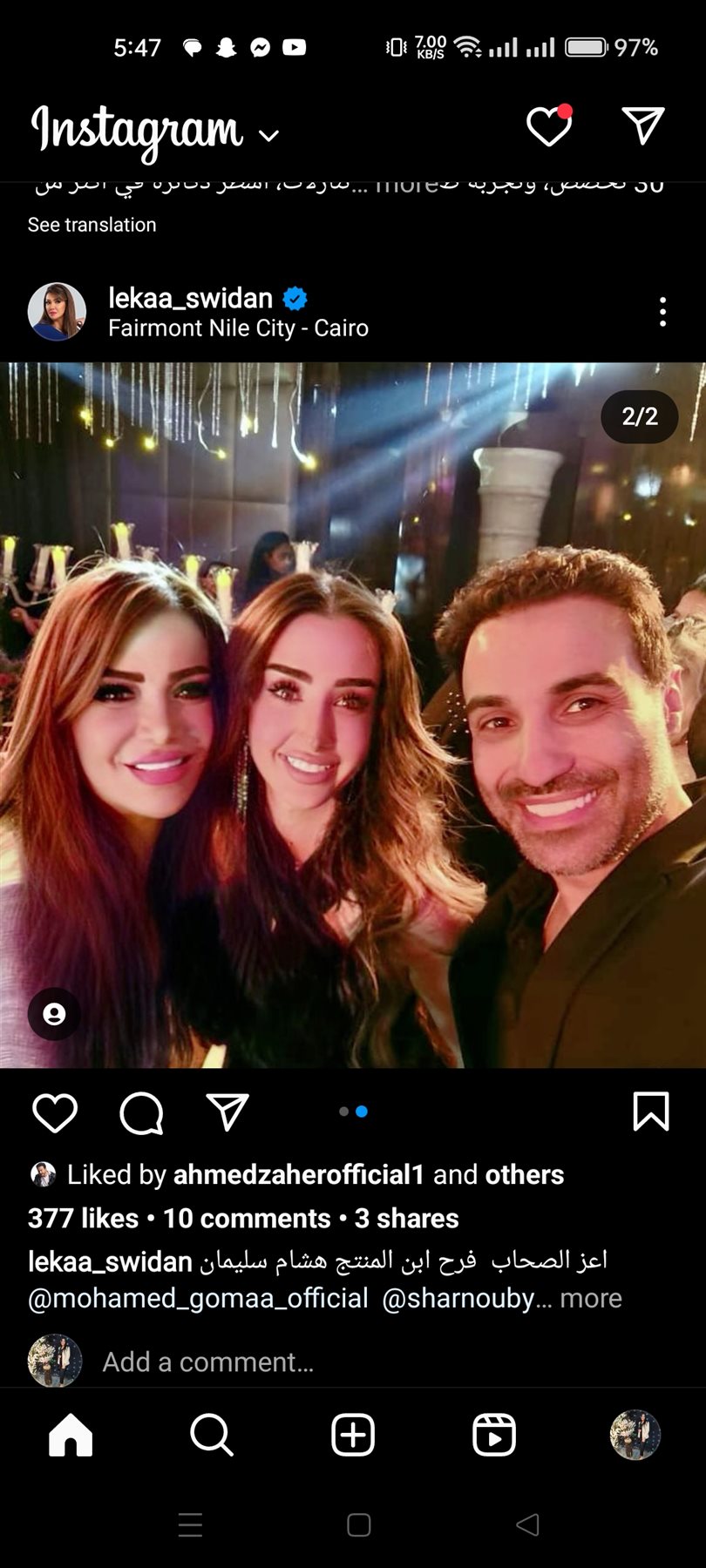Expand caption with more
The image size is (706, 1568).
(591, 1298)
